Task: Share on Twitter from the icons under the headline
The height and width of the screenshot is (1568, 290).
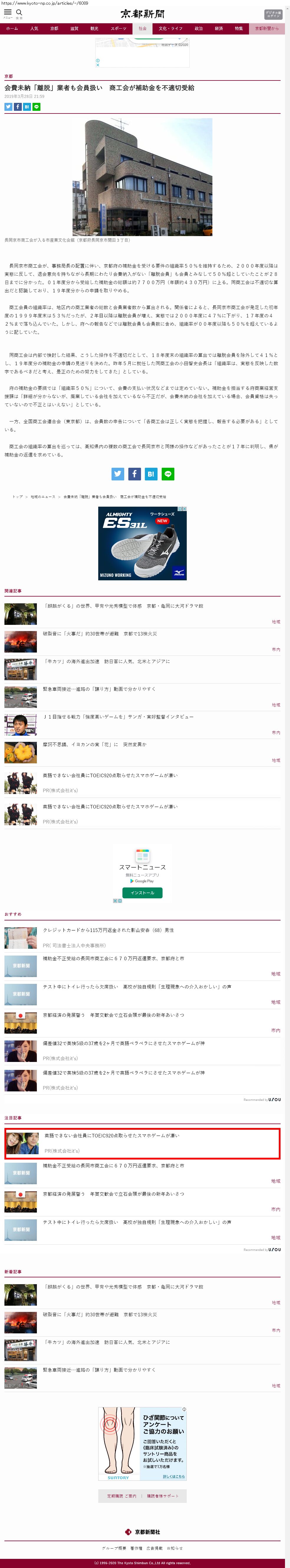Action: click(9, 106)
